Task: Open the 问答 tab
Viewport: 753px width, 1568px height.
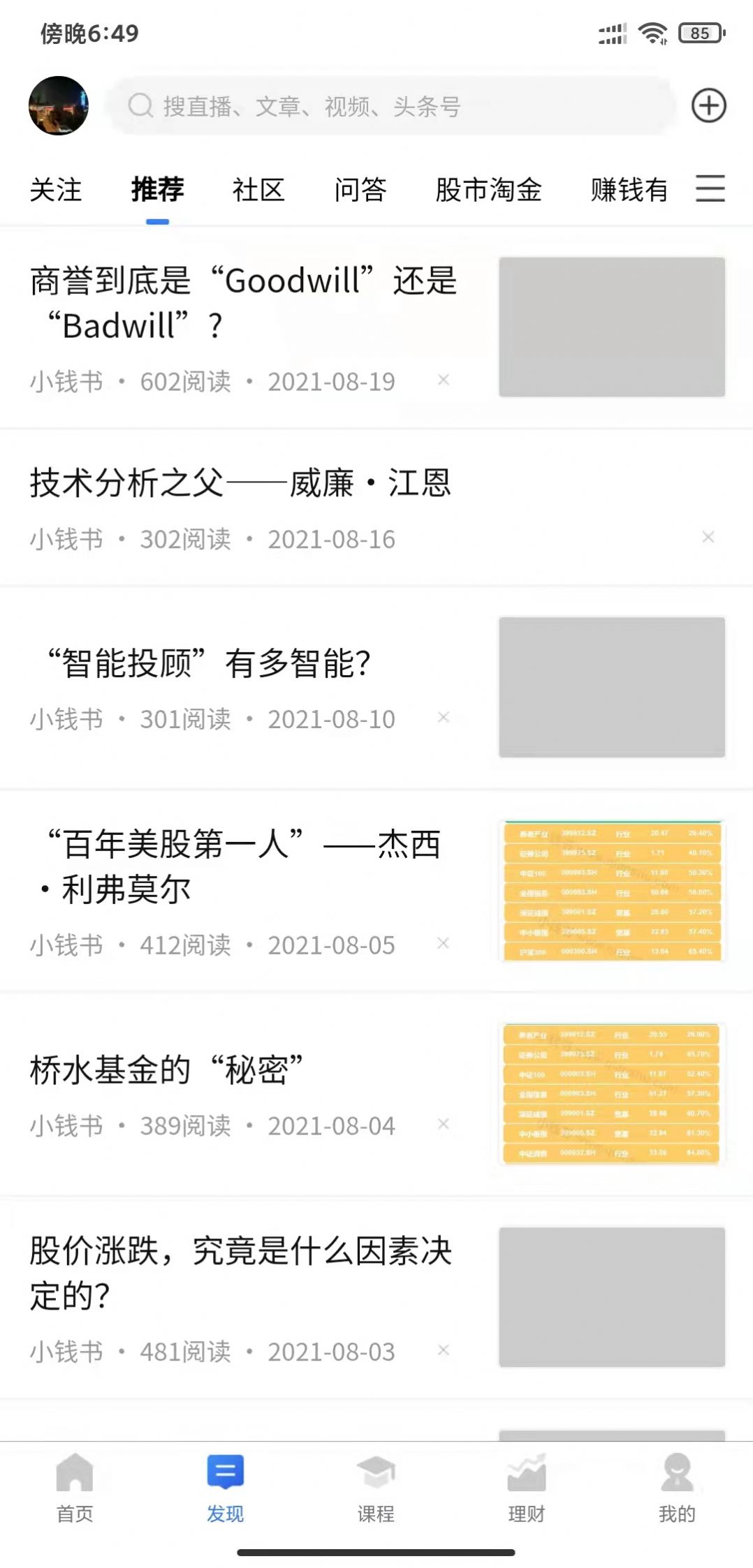Action: coord(360,190)
